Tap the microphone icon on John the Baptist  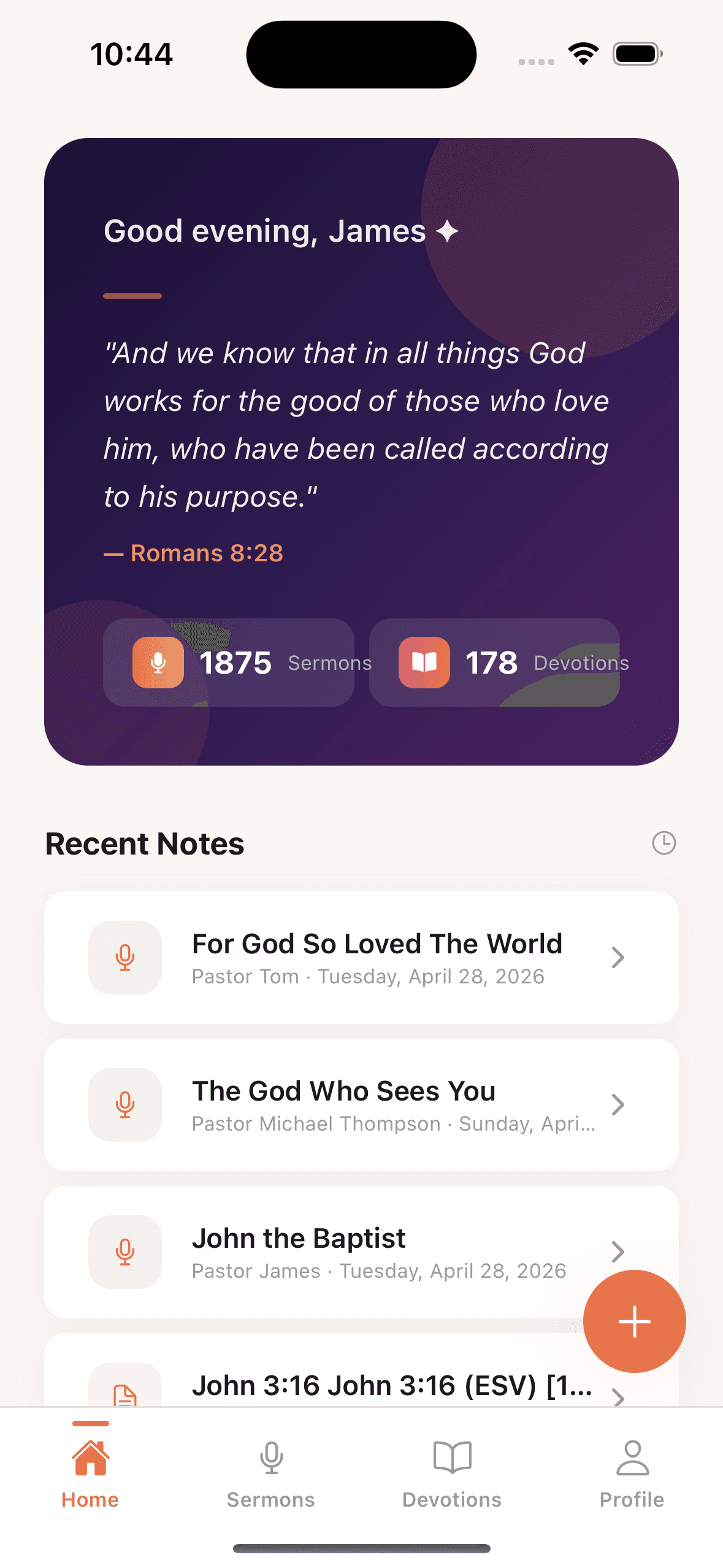(124, 1251)
